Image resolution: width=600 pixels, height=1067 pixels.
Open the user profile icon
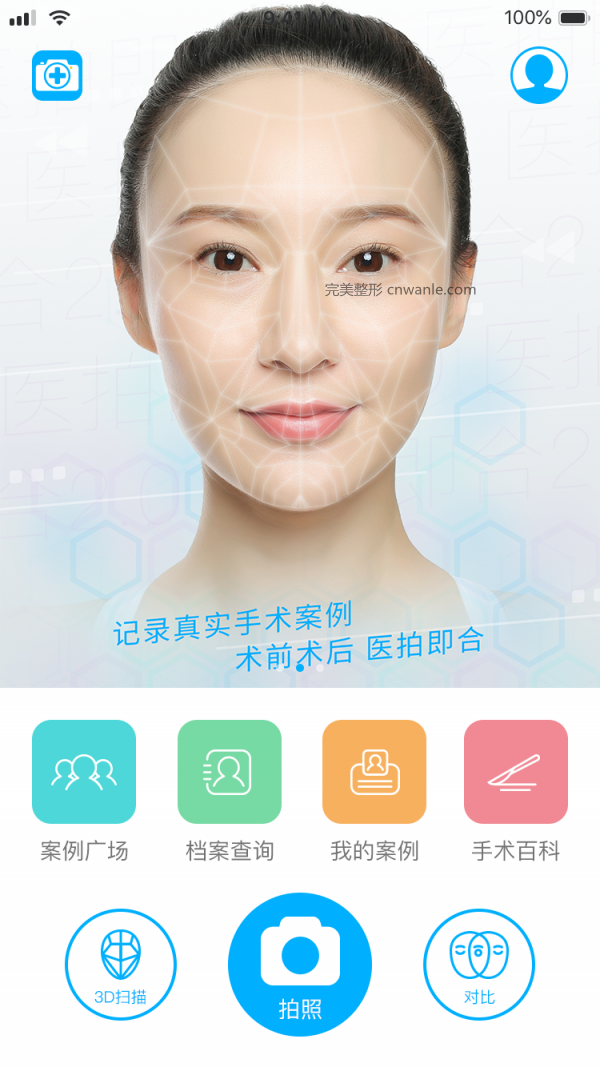[539, 75]
